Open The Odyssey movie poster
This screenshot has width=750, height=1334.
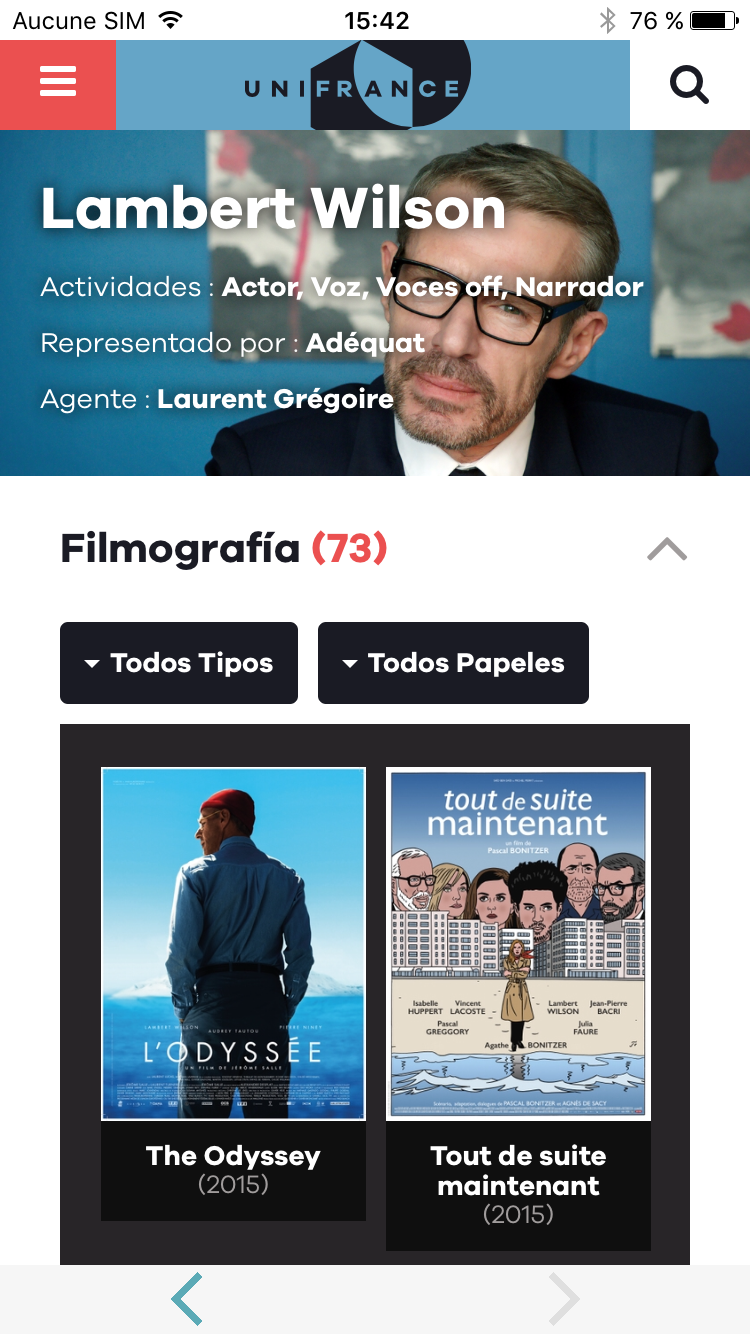233,942
